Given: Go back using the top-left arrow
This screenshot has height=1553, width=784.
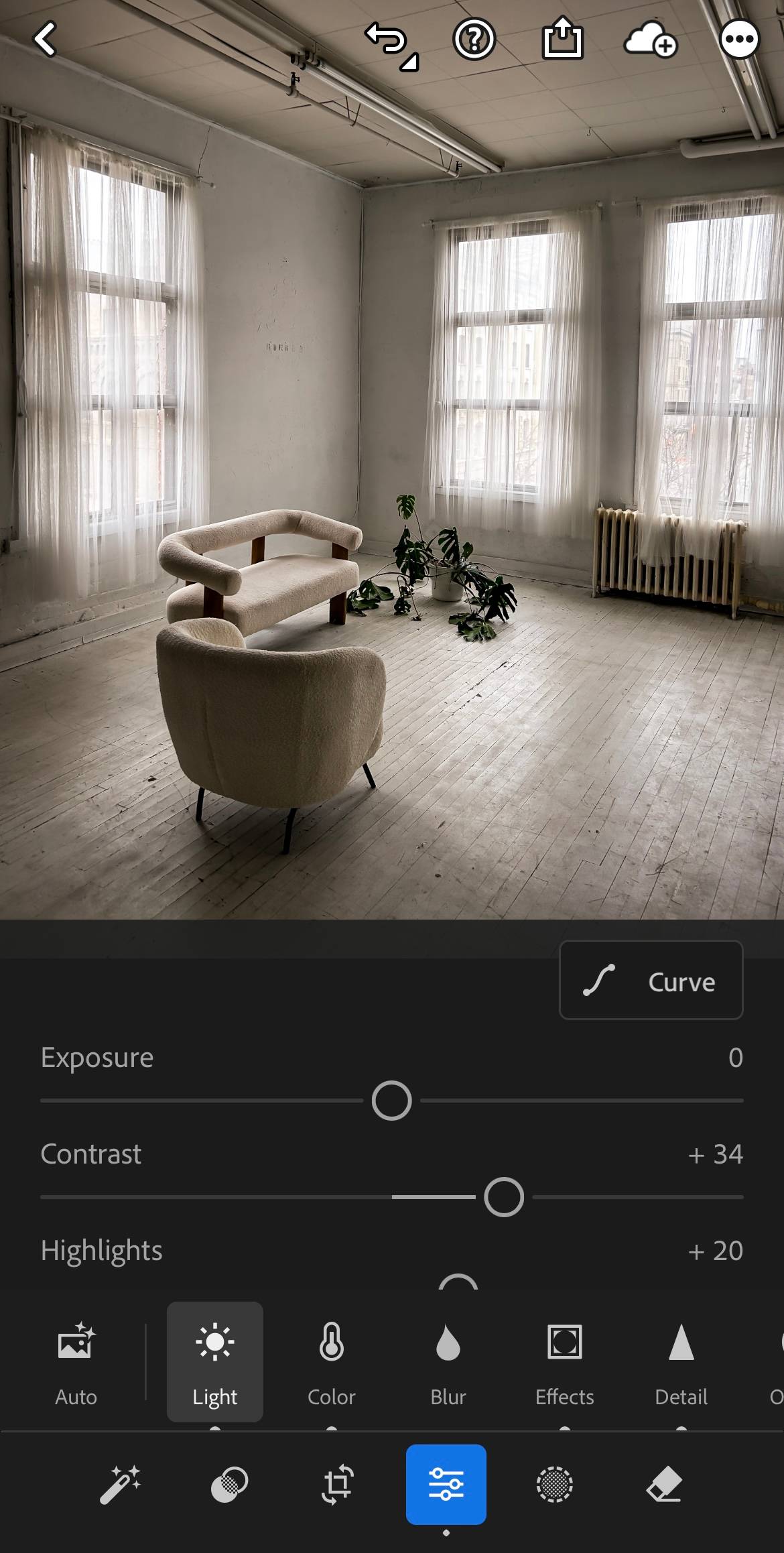Looking at the screenshot, I should 45,39.
